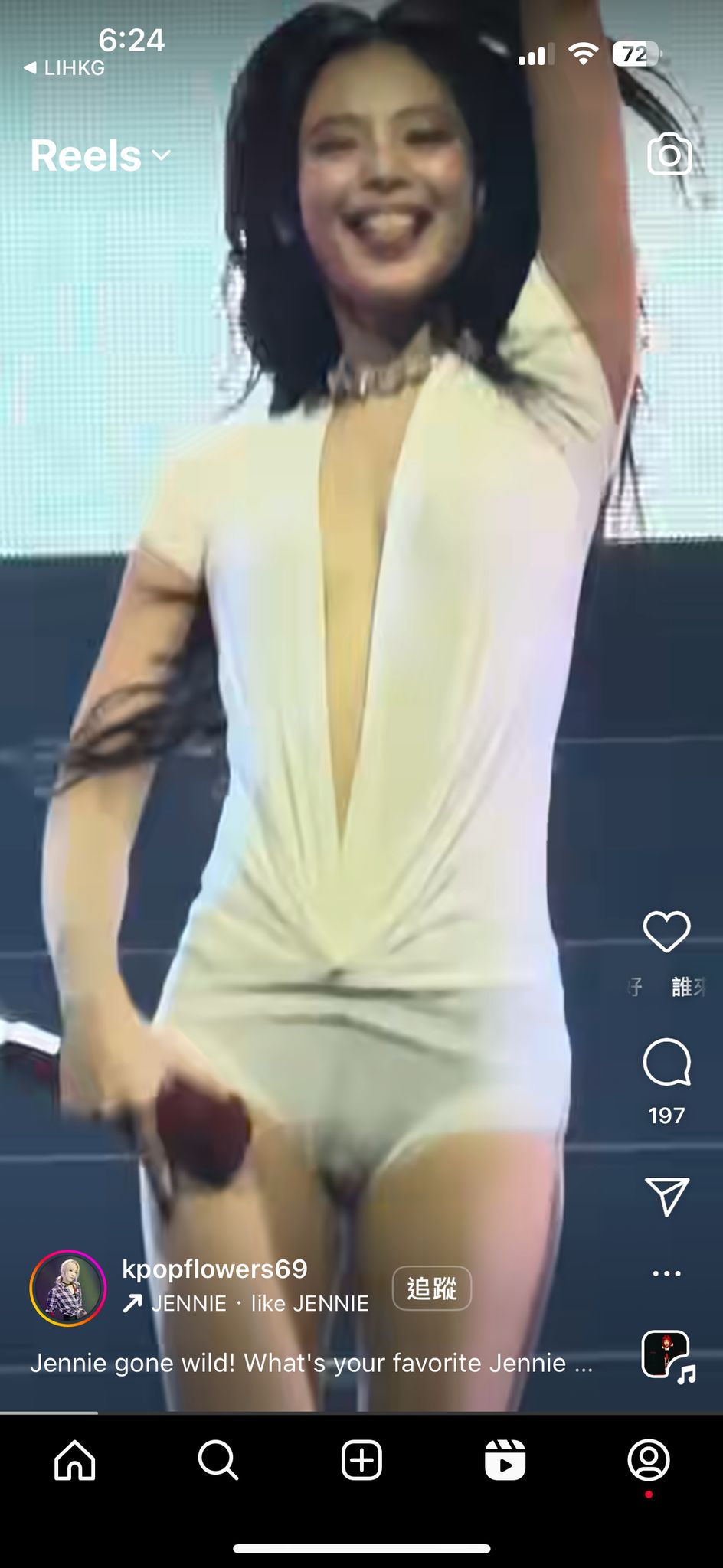
Task: Open the audio track thumbnail
Action: tap(666, 1355)
